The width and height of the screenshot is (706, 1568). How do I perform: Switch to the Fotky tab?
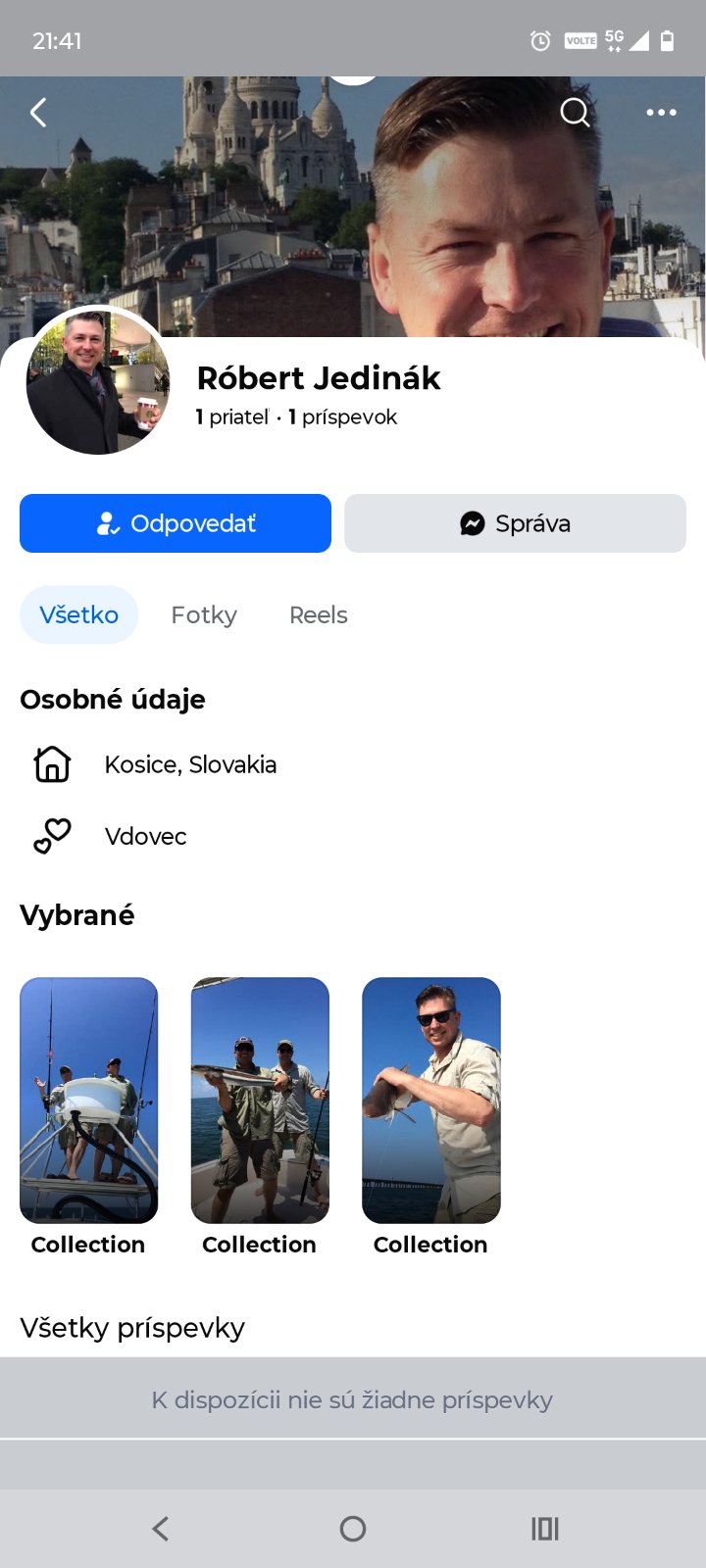pyautogui.click(x=204, y=614)
